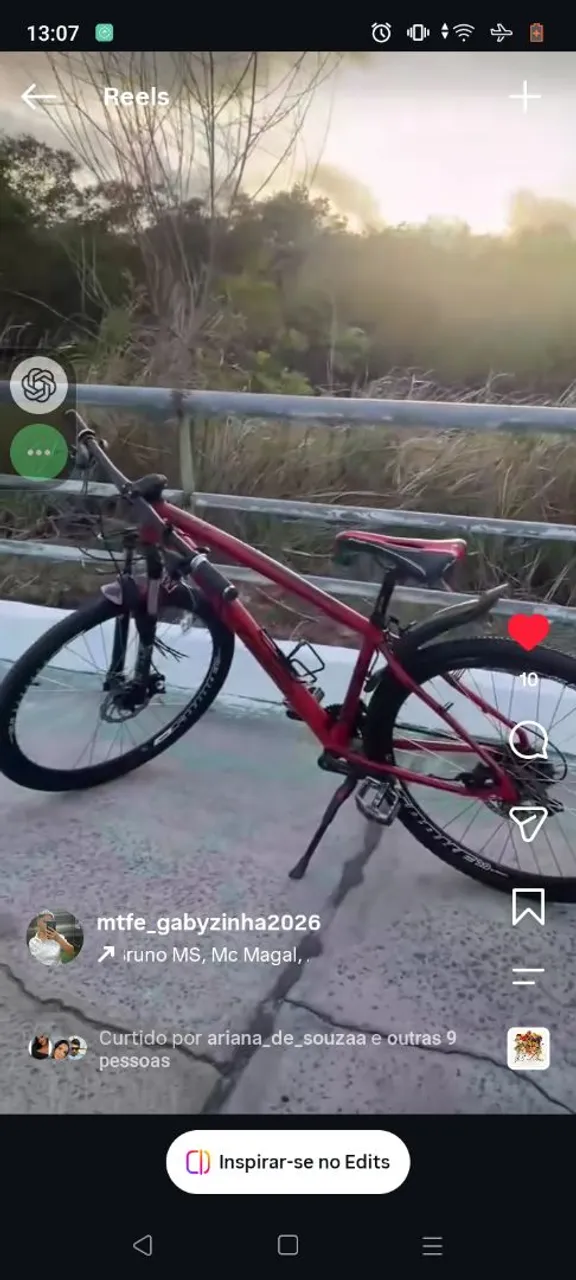Save the reel with the bookmark icon
This screenshot has width=576, height=1280.
coord(528,906)
